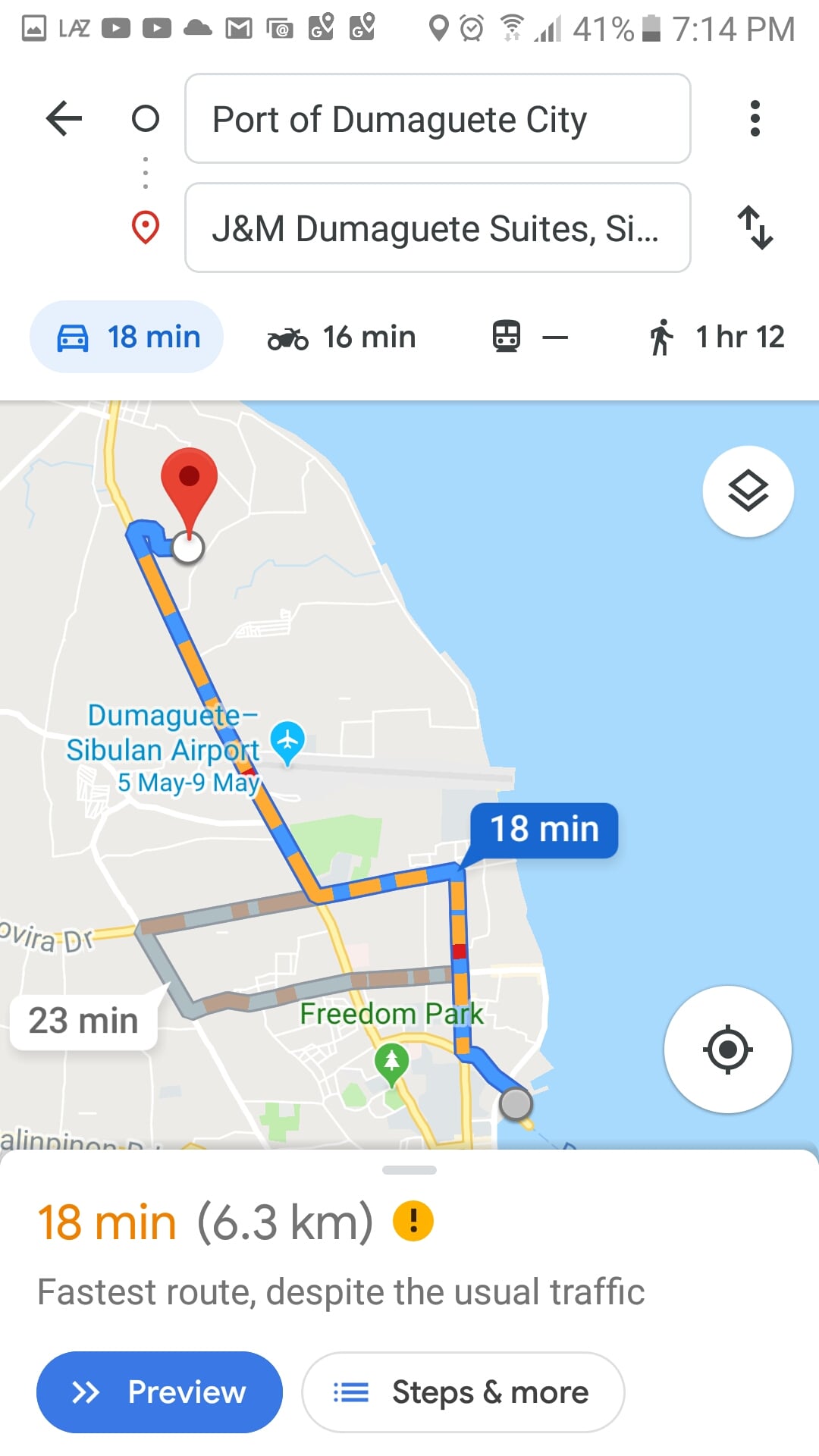View the yellow traffic warning icon
The image size is (819, 1456).
click(413, 1221)
